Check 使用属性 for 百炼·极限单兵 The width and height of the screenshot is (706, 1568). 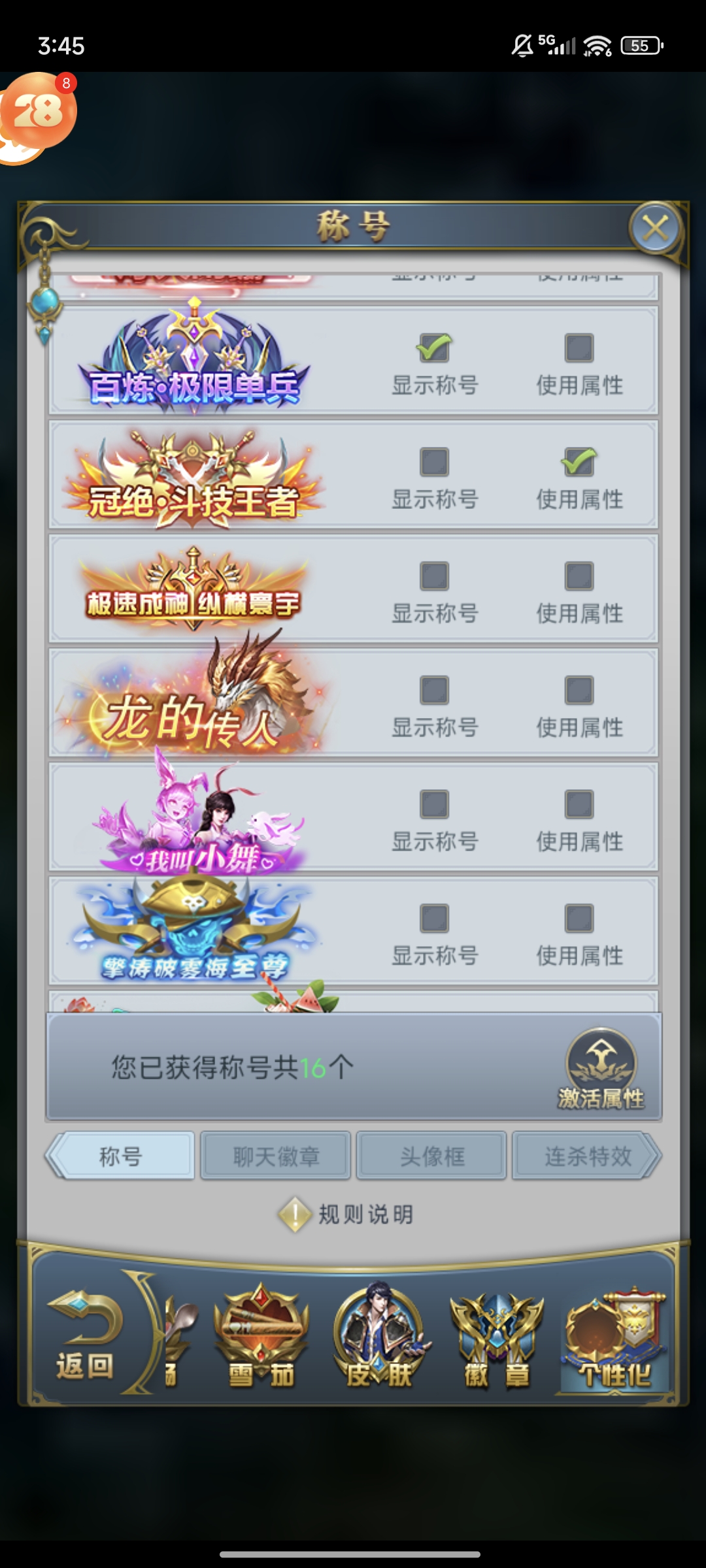(x=579, y=348)
